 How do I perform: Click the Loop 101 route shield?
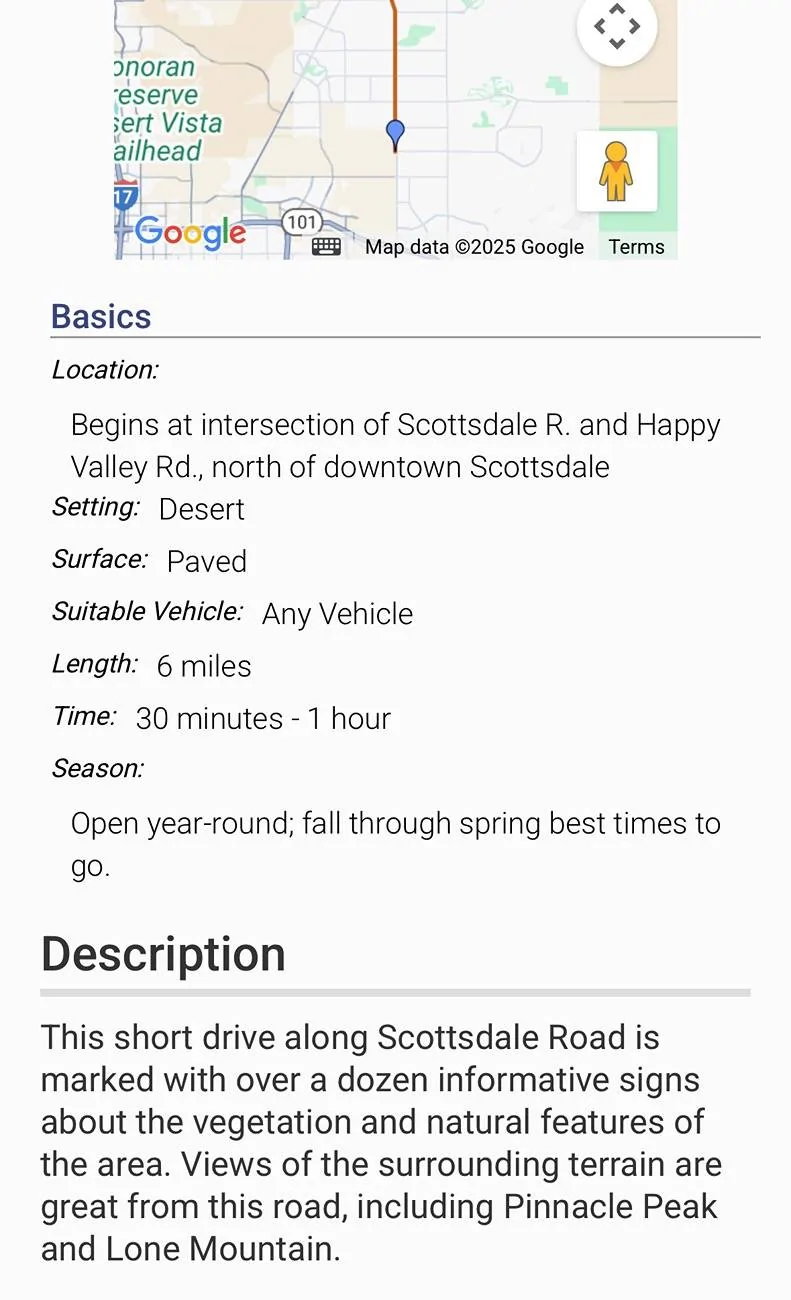[x=301, y=222]
